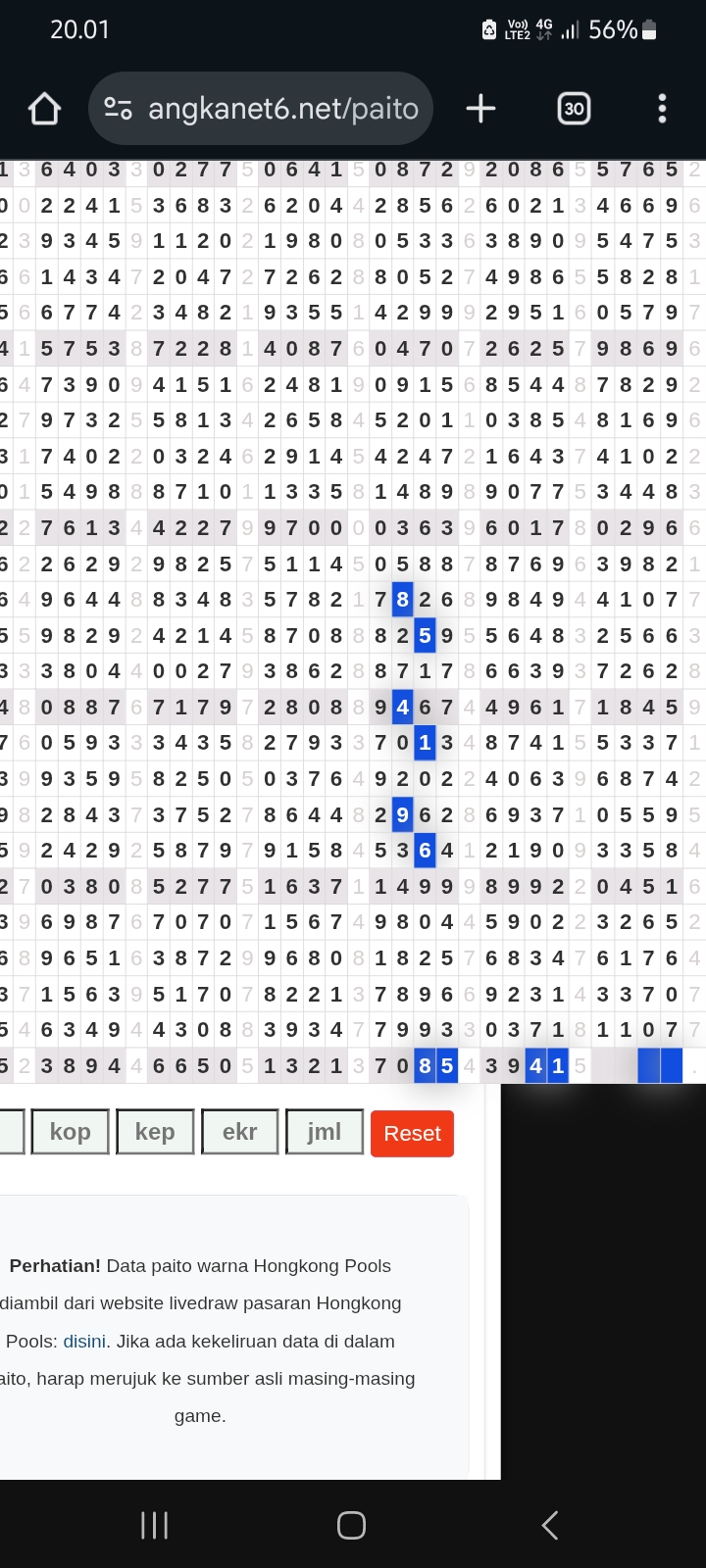Tap the red Reset button

(x=412, y=1134)
